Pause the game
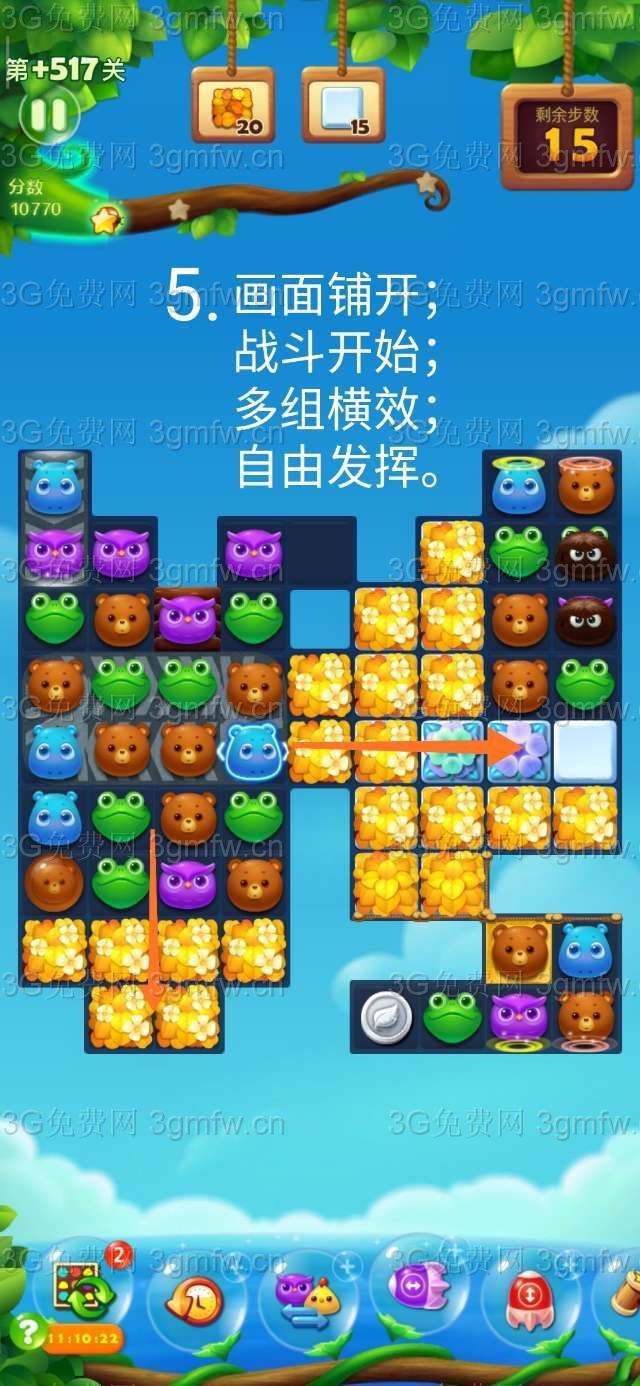640x1386 pixels. click(x=48, y=115)
